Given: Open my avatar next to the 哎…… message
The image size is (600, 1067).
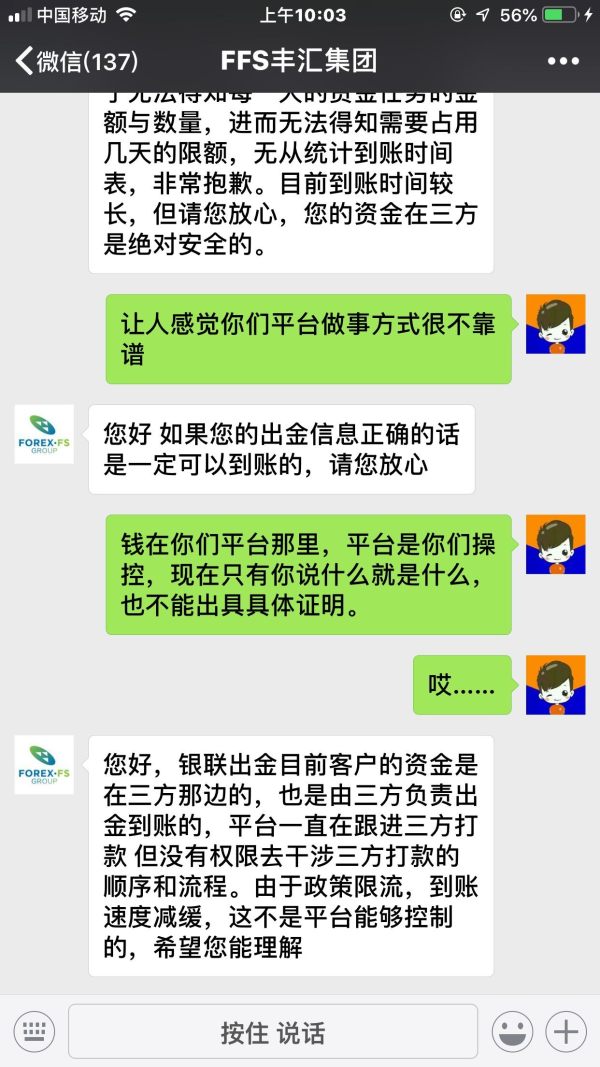Looking at the screenshot, I should point(555,684).
